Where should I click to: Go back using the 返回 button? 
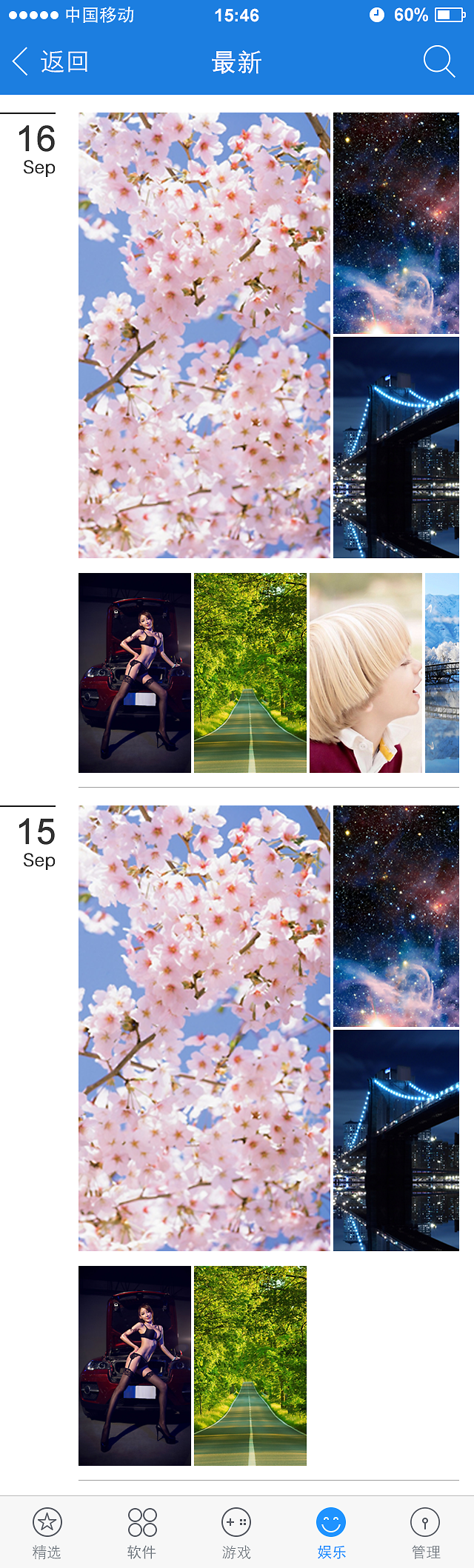pyautogui.click(x=50, y=61)
